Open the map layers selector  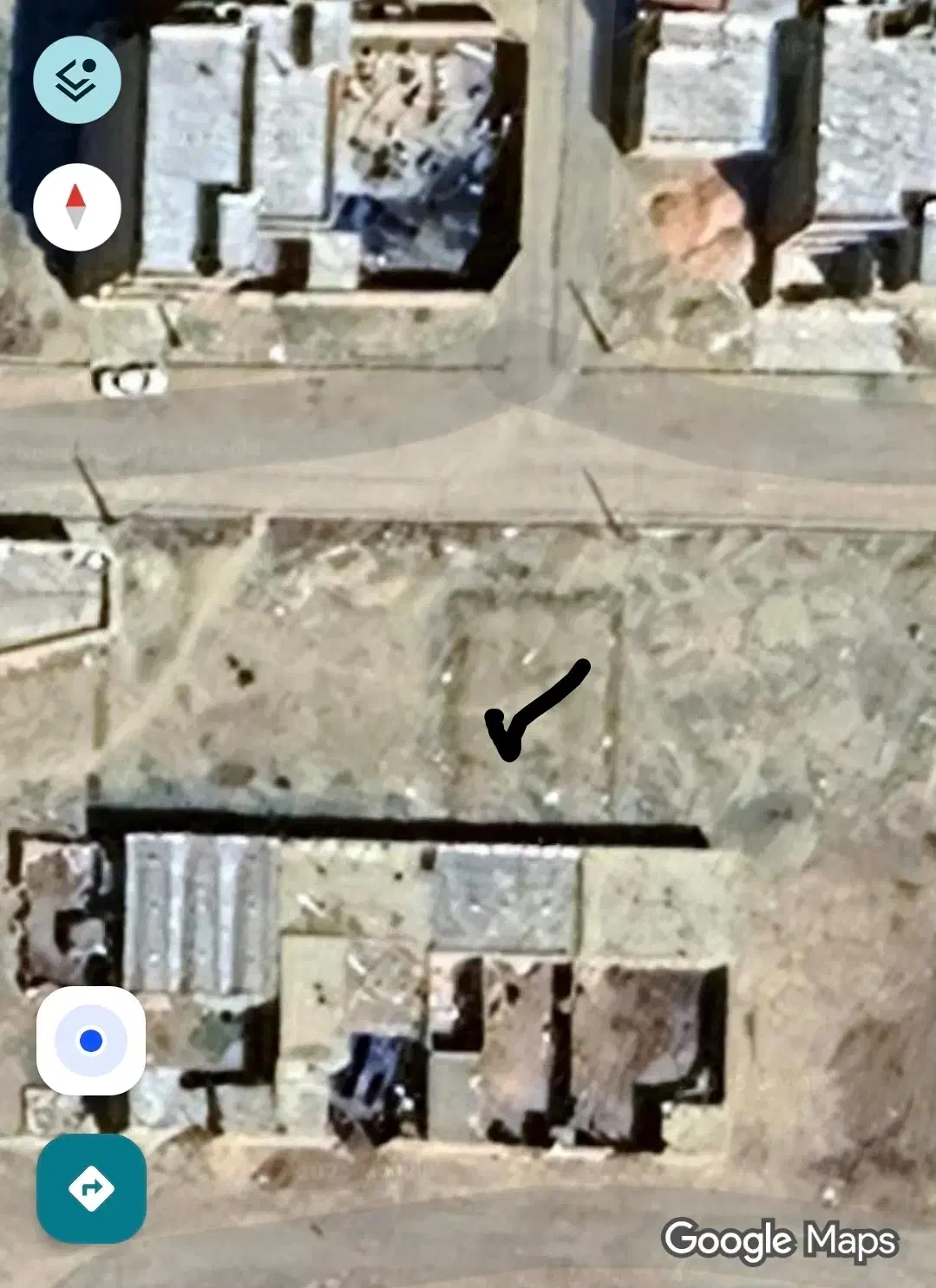(76, 80)
